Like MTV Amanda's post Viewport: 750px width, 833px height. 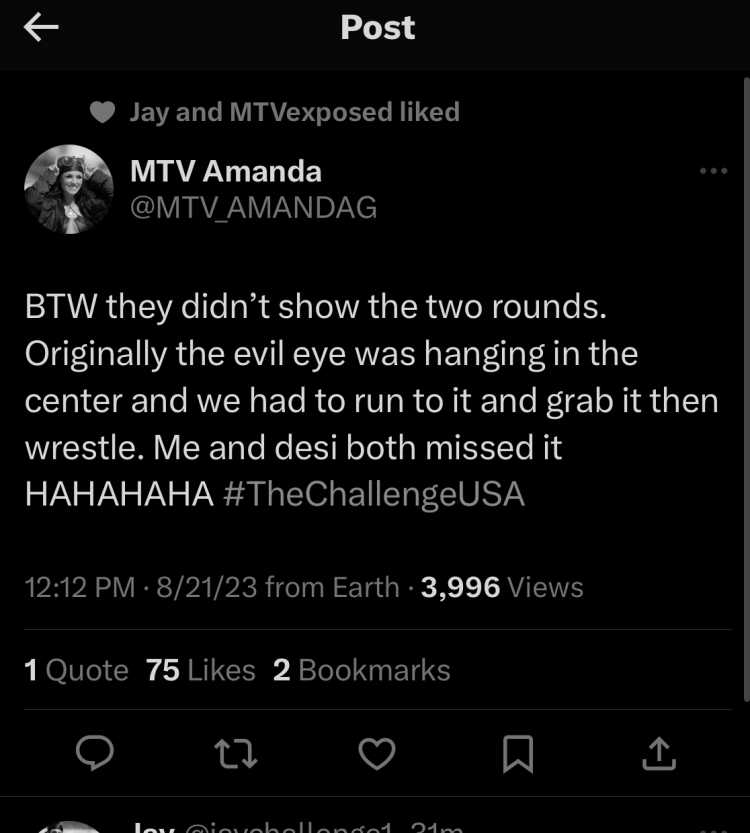coord(377,753)
